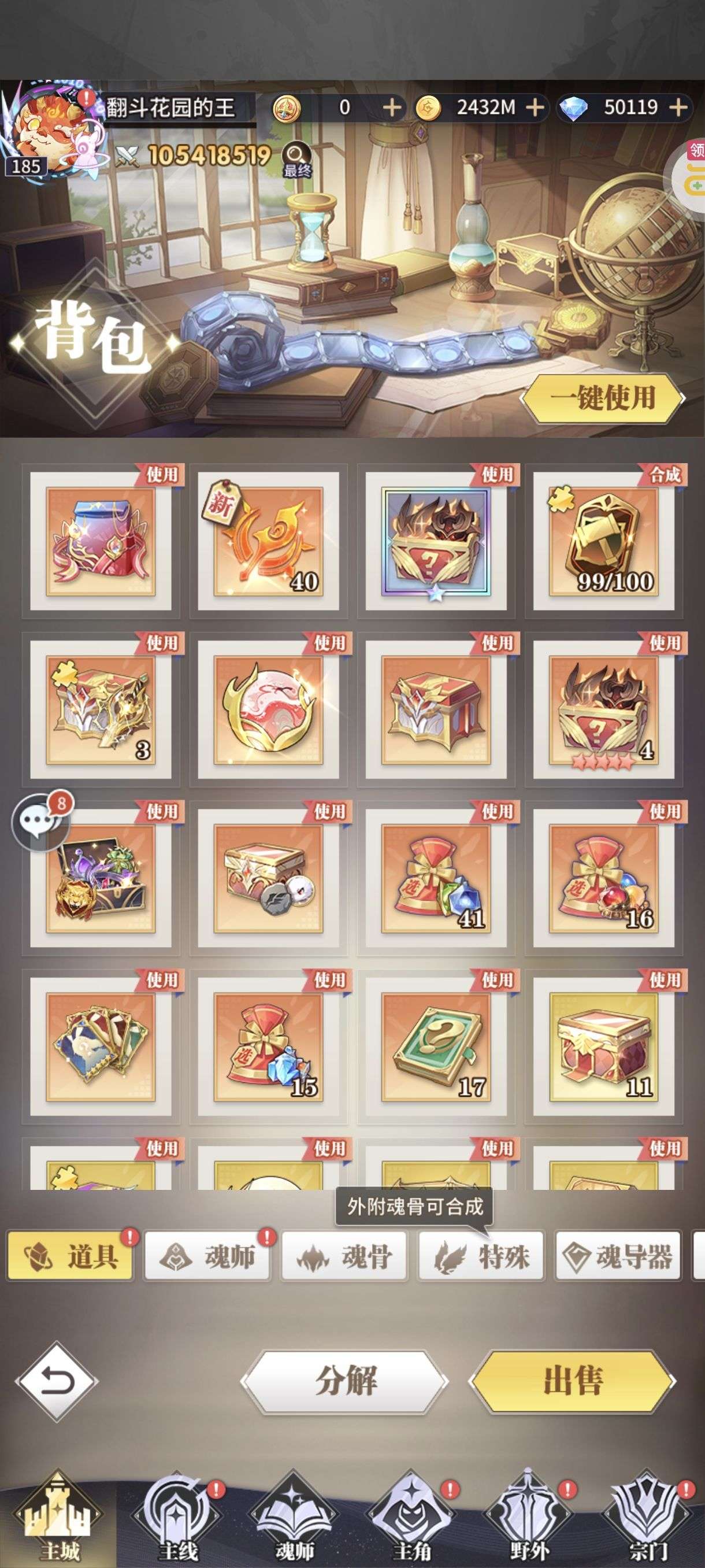Switch to the 魂师 inventory tab

(209, 1256)
